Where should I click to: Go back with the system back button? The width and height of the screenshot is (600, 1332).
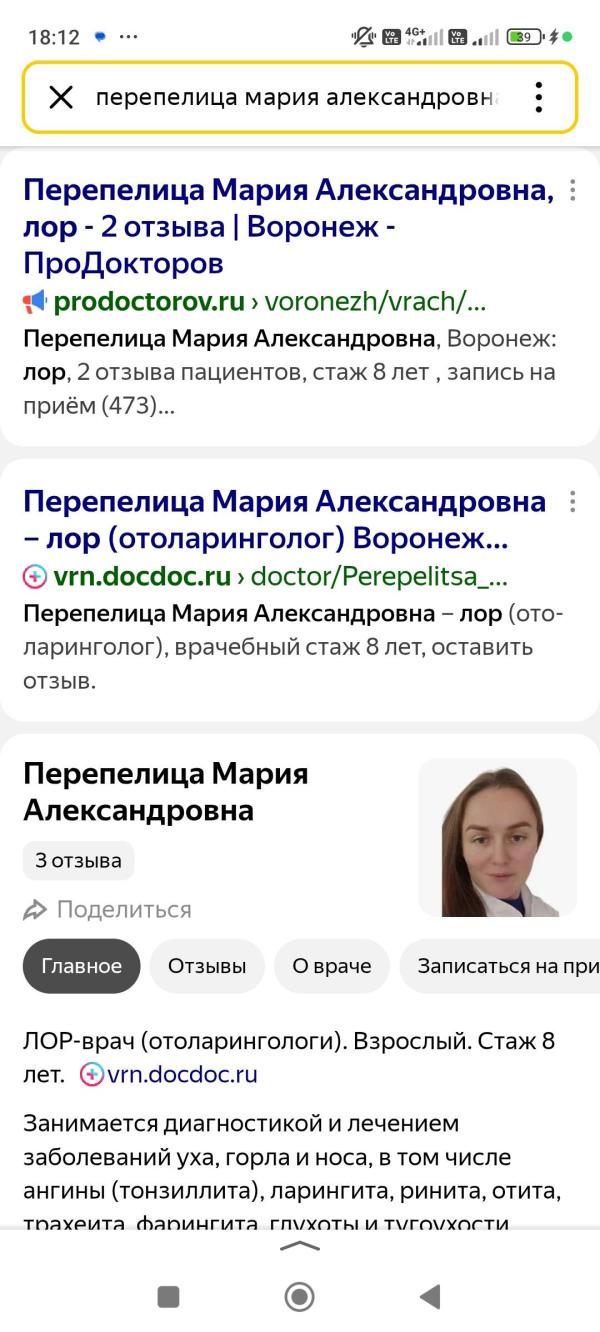(x=430, y=1297)
